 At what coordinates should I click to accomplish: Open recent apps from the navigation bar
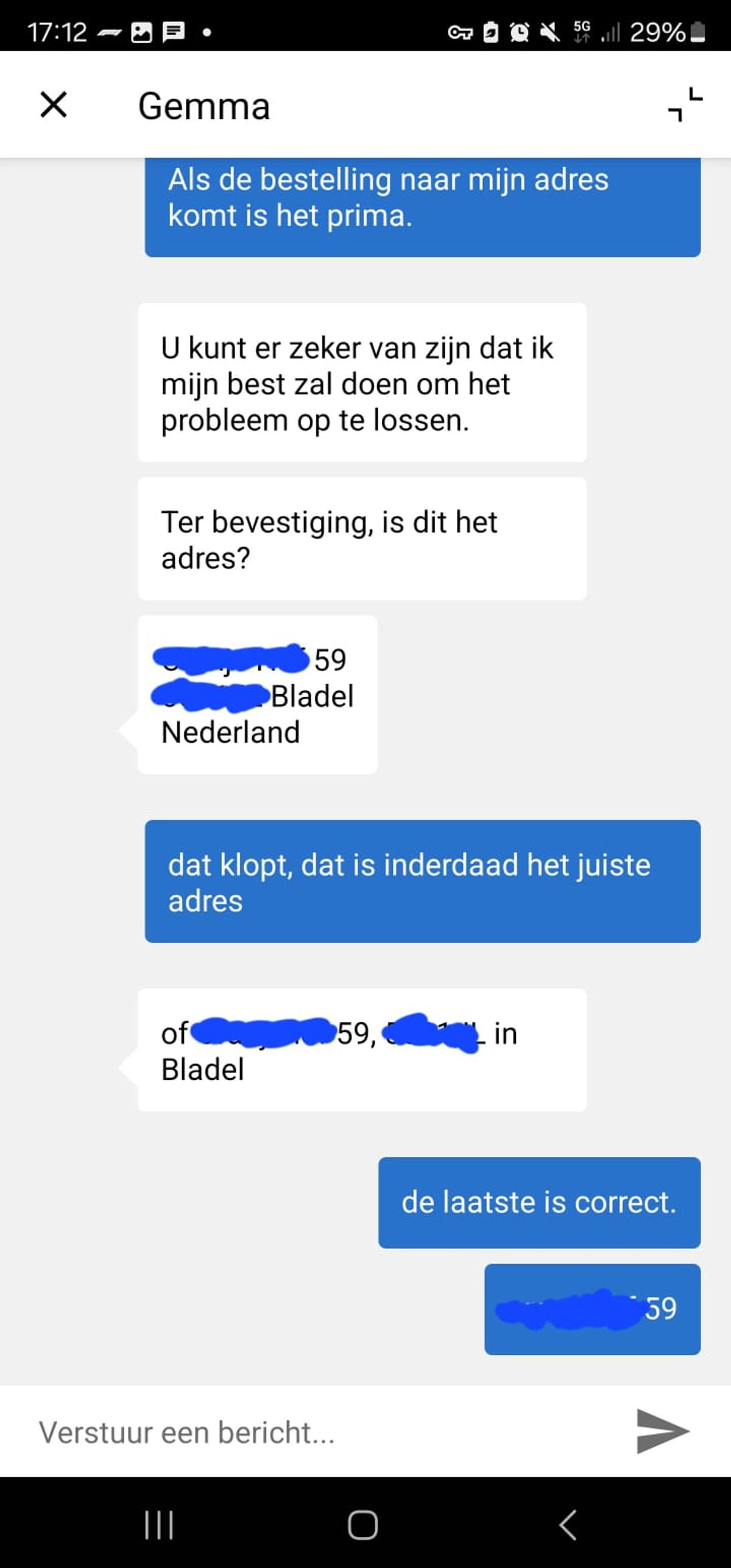coord(159,1525)
